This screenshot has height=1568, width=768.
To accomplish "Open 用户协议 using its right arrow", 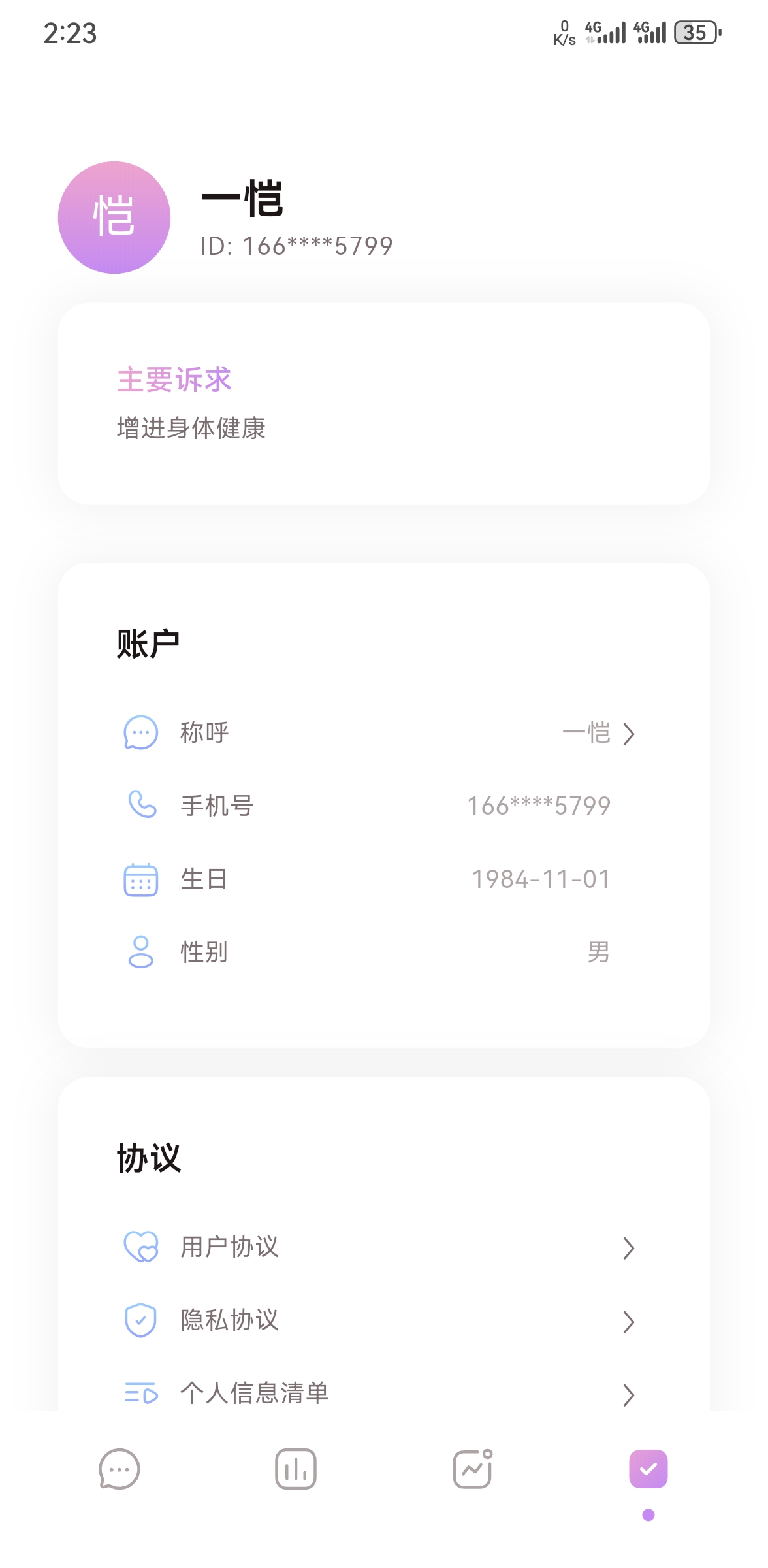I will [x=630, y=1248].
